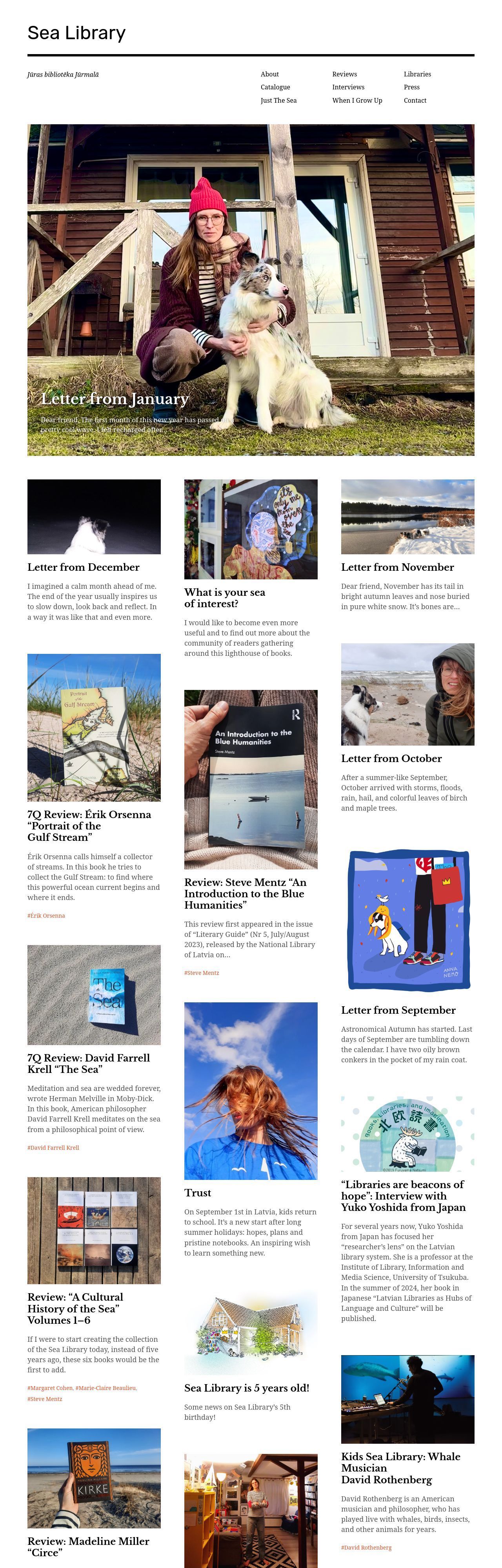Open the Contact page
Screen dimensions: 502x1568
[x=414, y=100]
